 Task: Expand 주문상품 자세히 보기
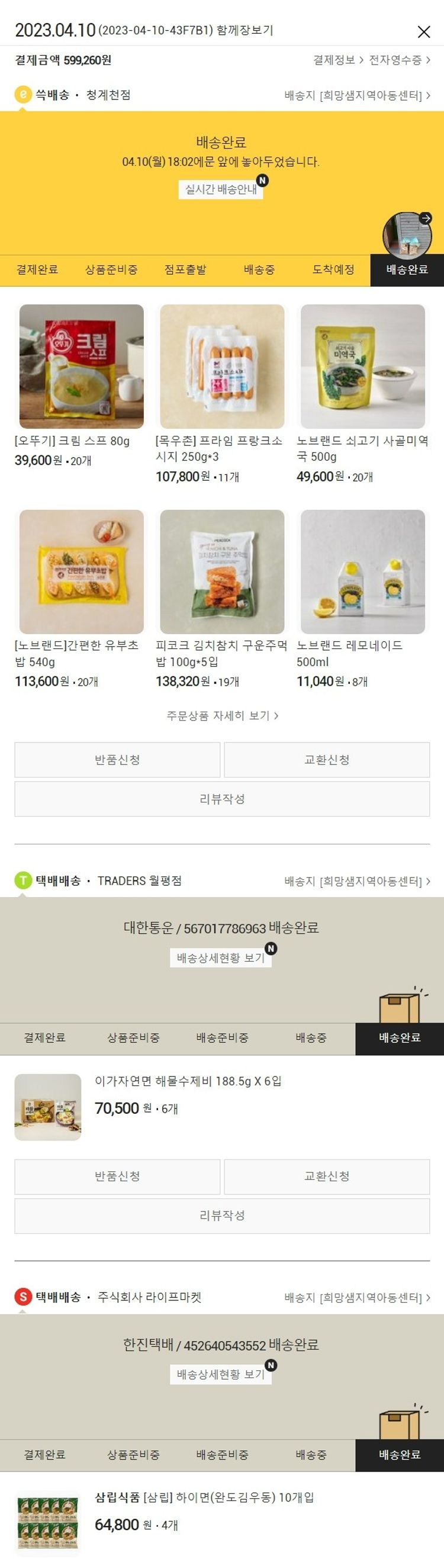pyautogui.click(x=222, y=715)
